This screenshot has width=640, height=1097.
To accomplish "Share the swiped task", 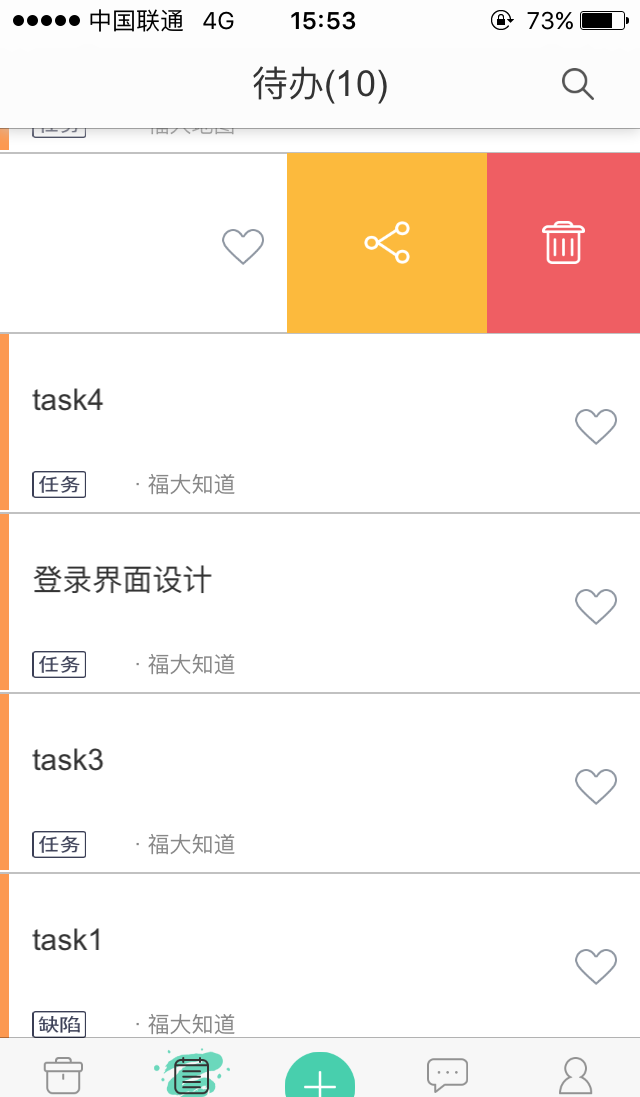I will (387, 243).
